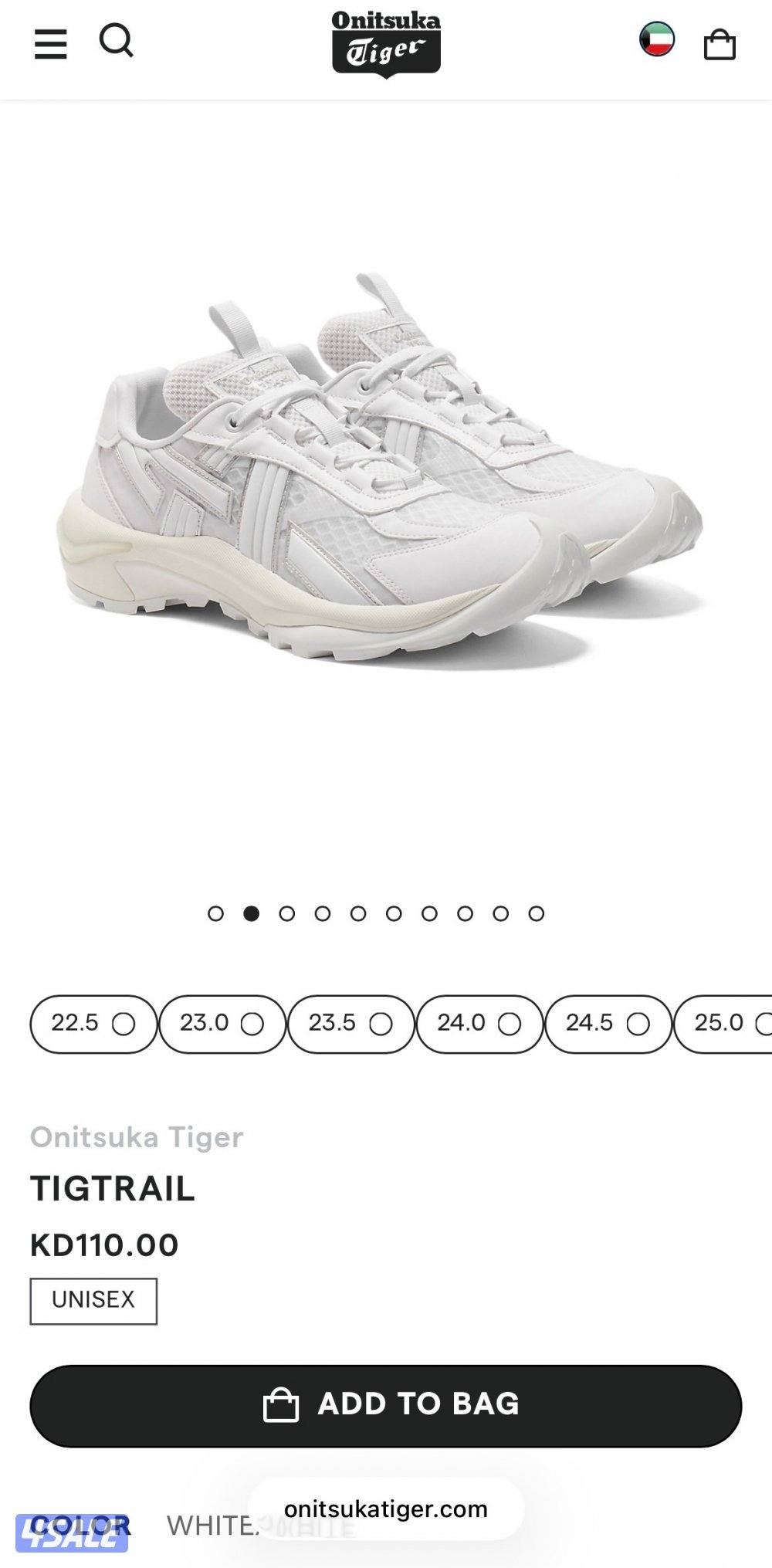772x1568 pixels.
Task: Show the third product image dot
Action: pyautogui.click(x=287, y=914)
